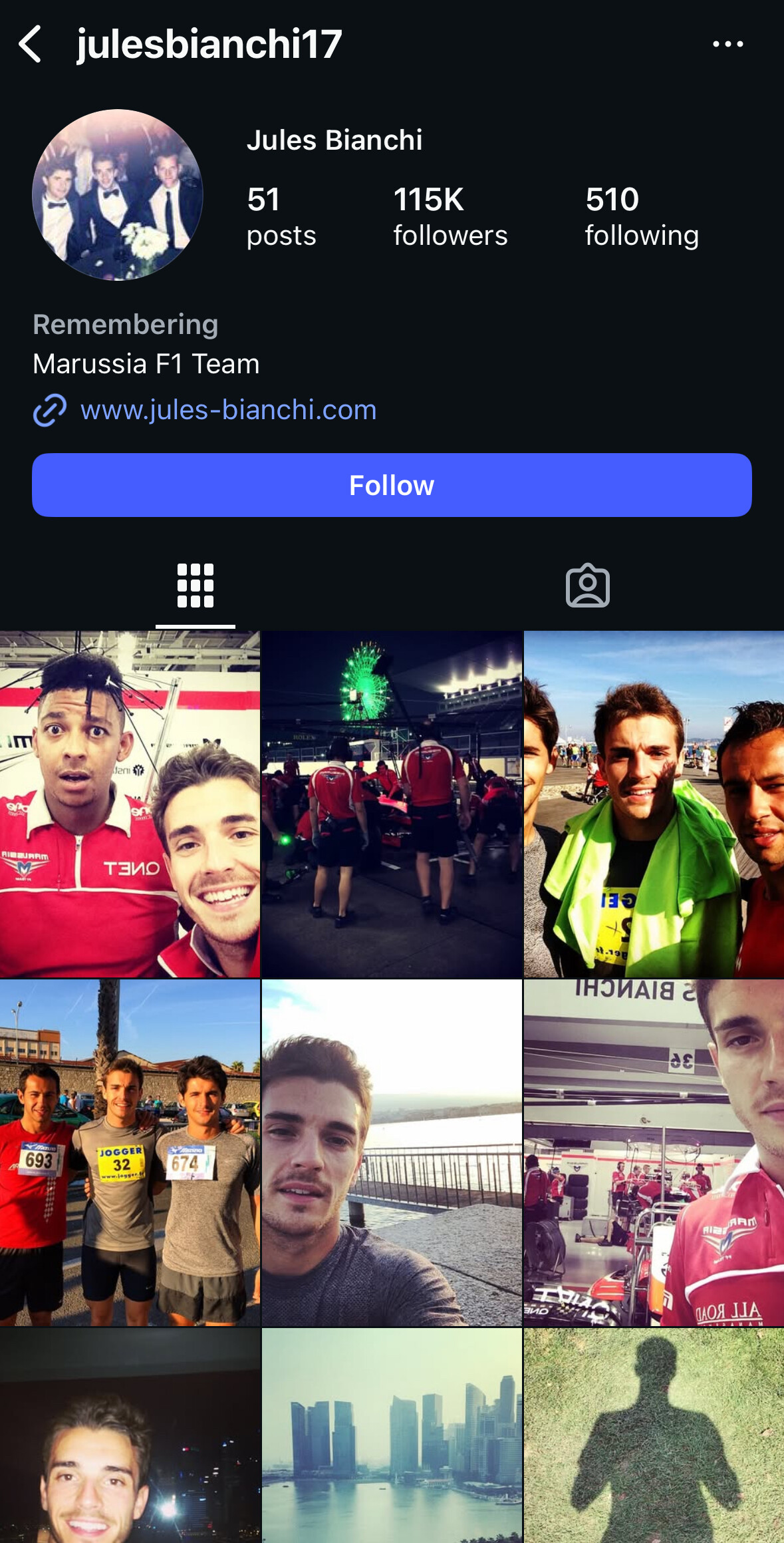The width and height of the screenshot is (784, 1543).
Task: Open the 510 following list
Action: (x=641, y=217)
